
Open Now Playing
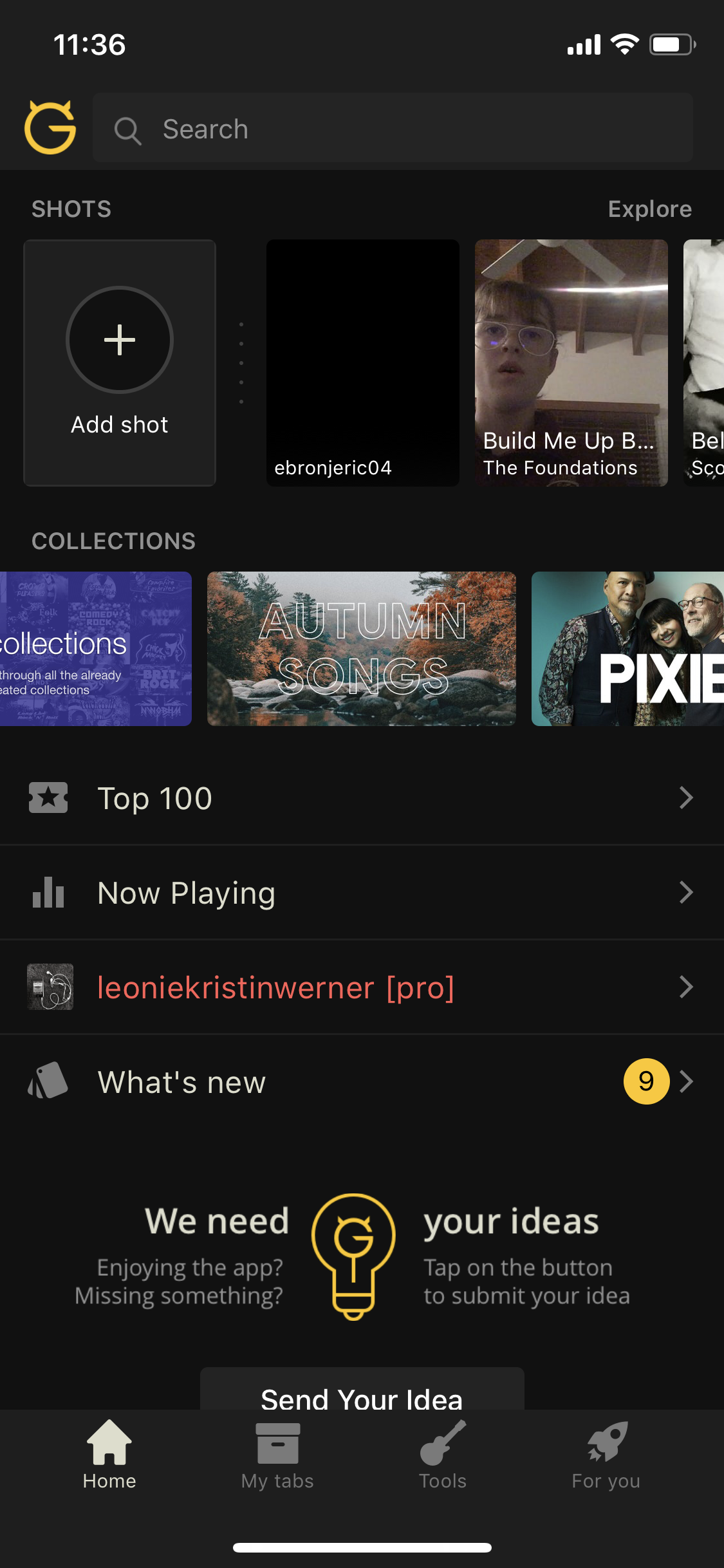click(362, 893)
